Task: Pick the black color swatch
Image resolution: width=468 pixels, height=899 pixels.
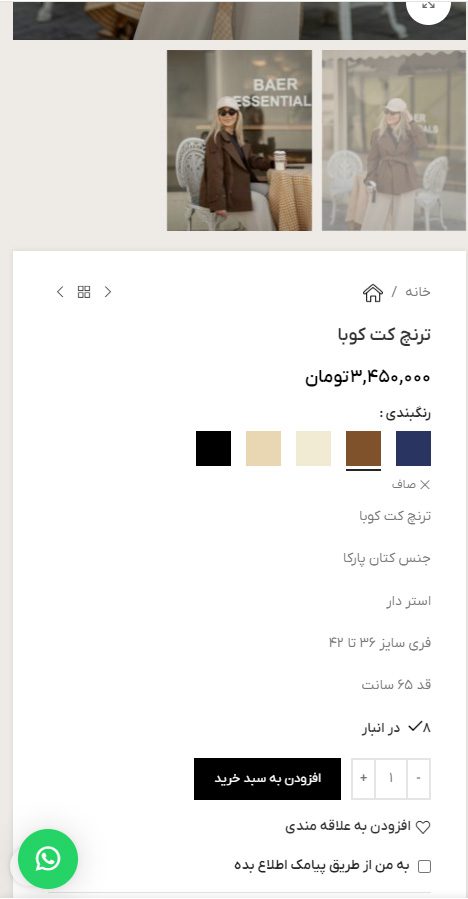Action: coord(213,448)
